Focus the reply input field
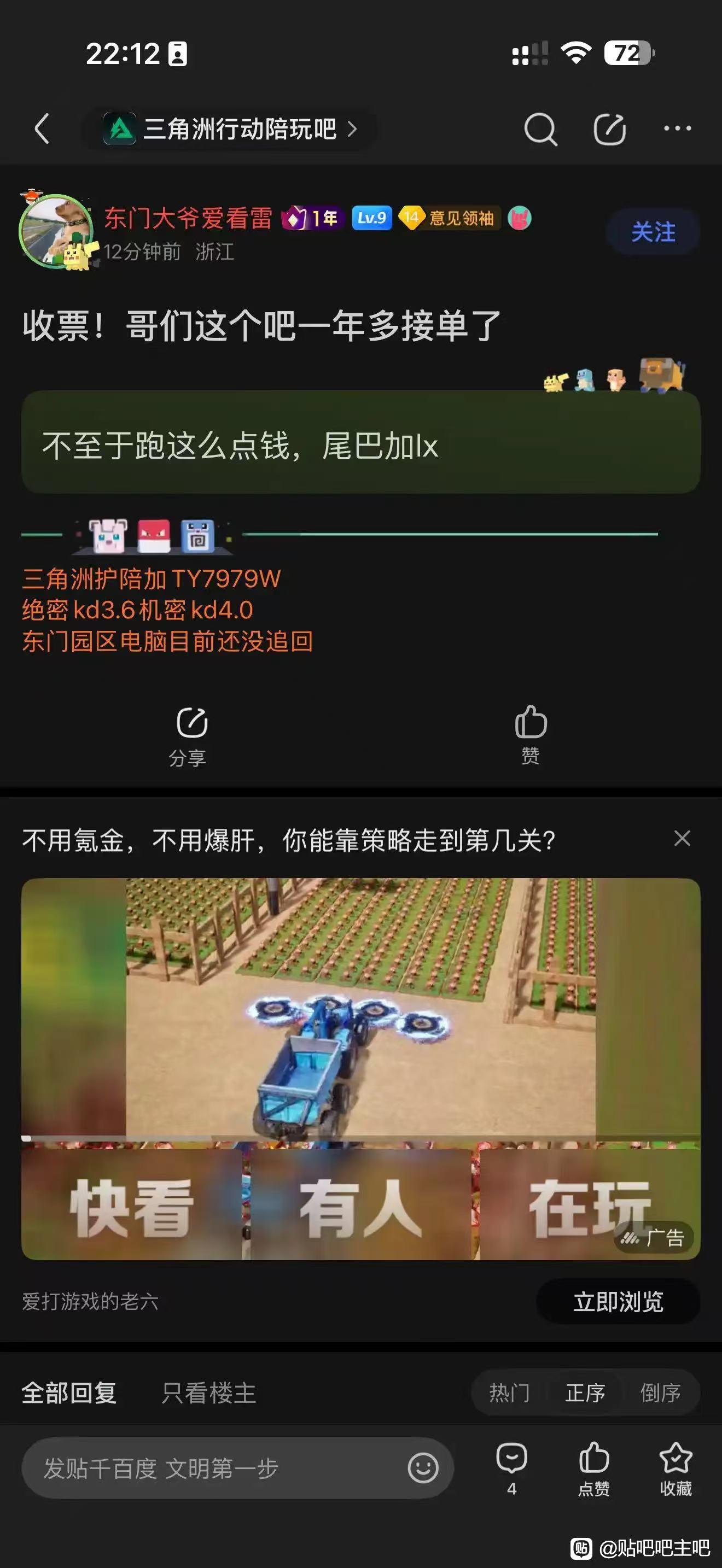 point(213,1468)
